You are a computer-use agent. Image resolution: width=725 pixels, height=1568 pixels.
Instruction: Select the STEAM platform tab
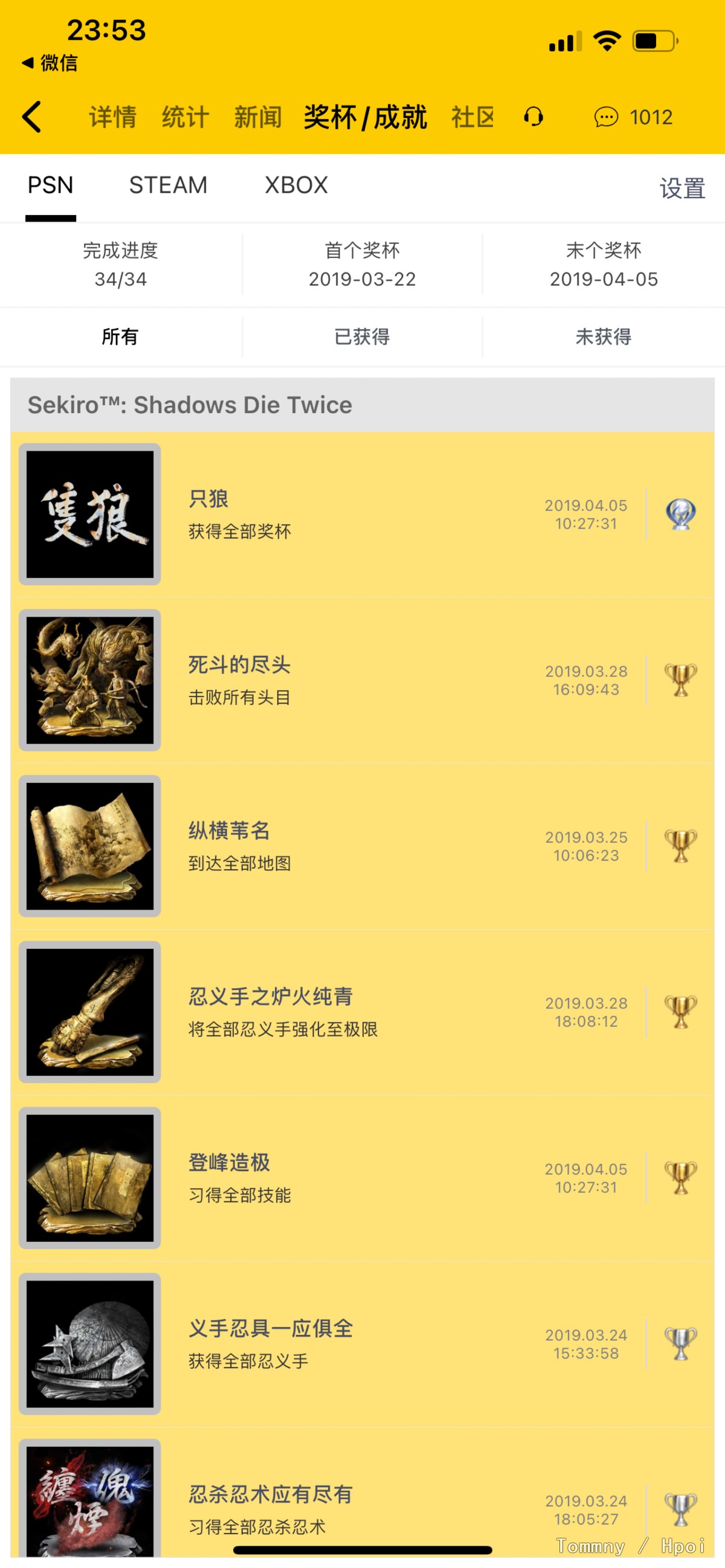[x=168, y=185]
